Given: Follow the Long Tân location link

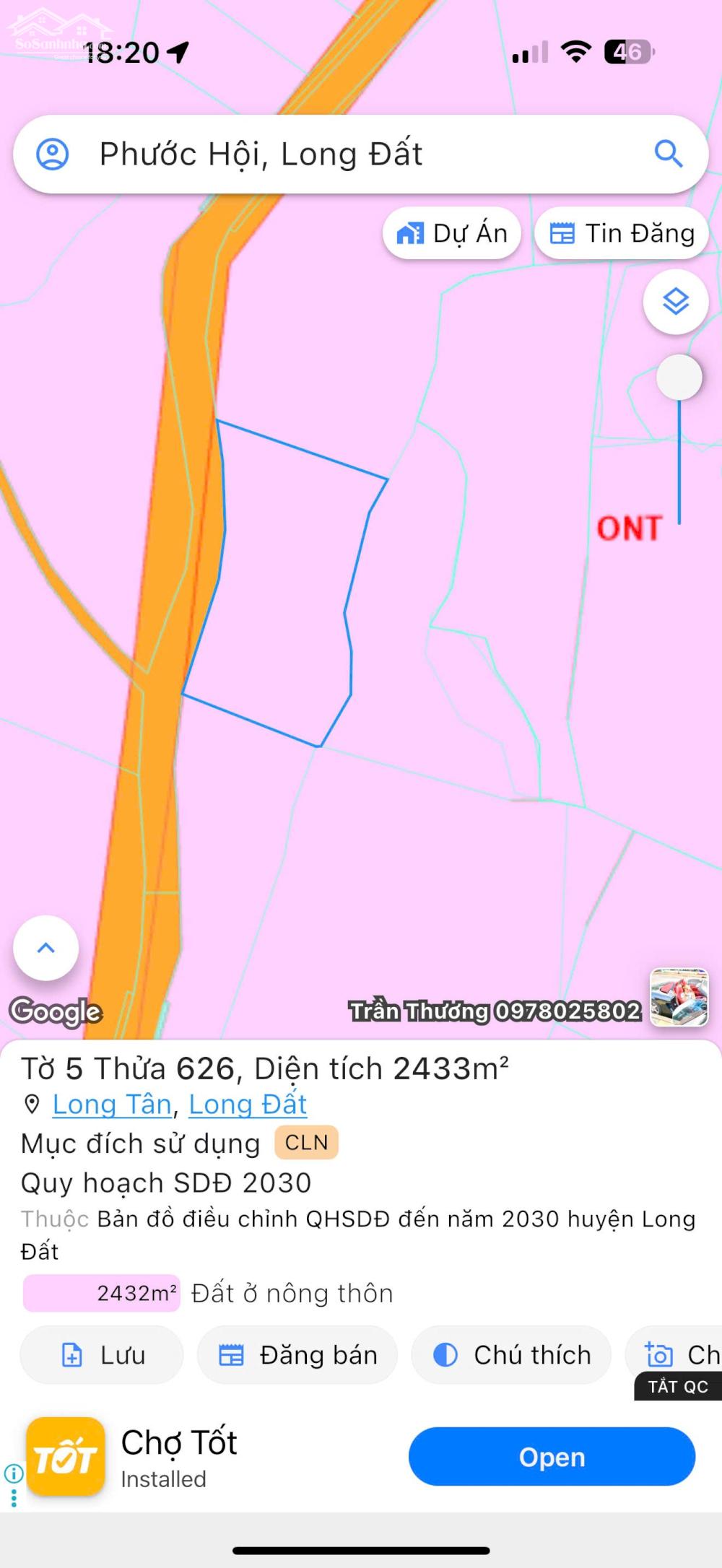Looking at the screenshot, I should (112, 1105).
